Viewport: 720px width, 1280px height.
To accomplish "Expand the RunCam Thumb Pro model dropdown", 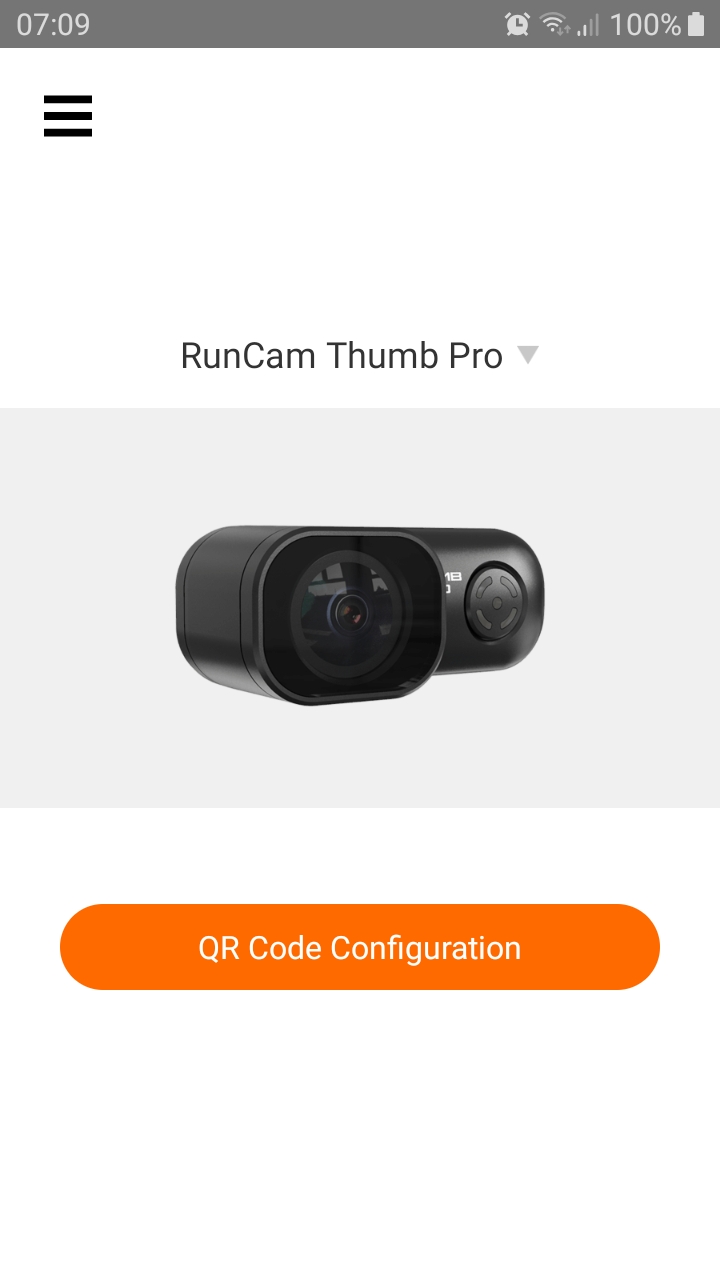I will (x=360, y=355).
